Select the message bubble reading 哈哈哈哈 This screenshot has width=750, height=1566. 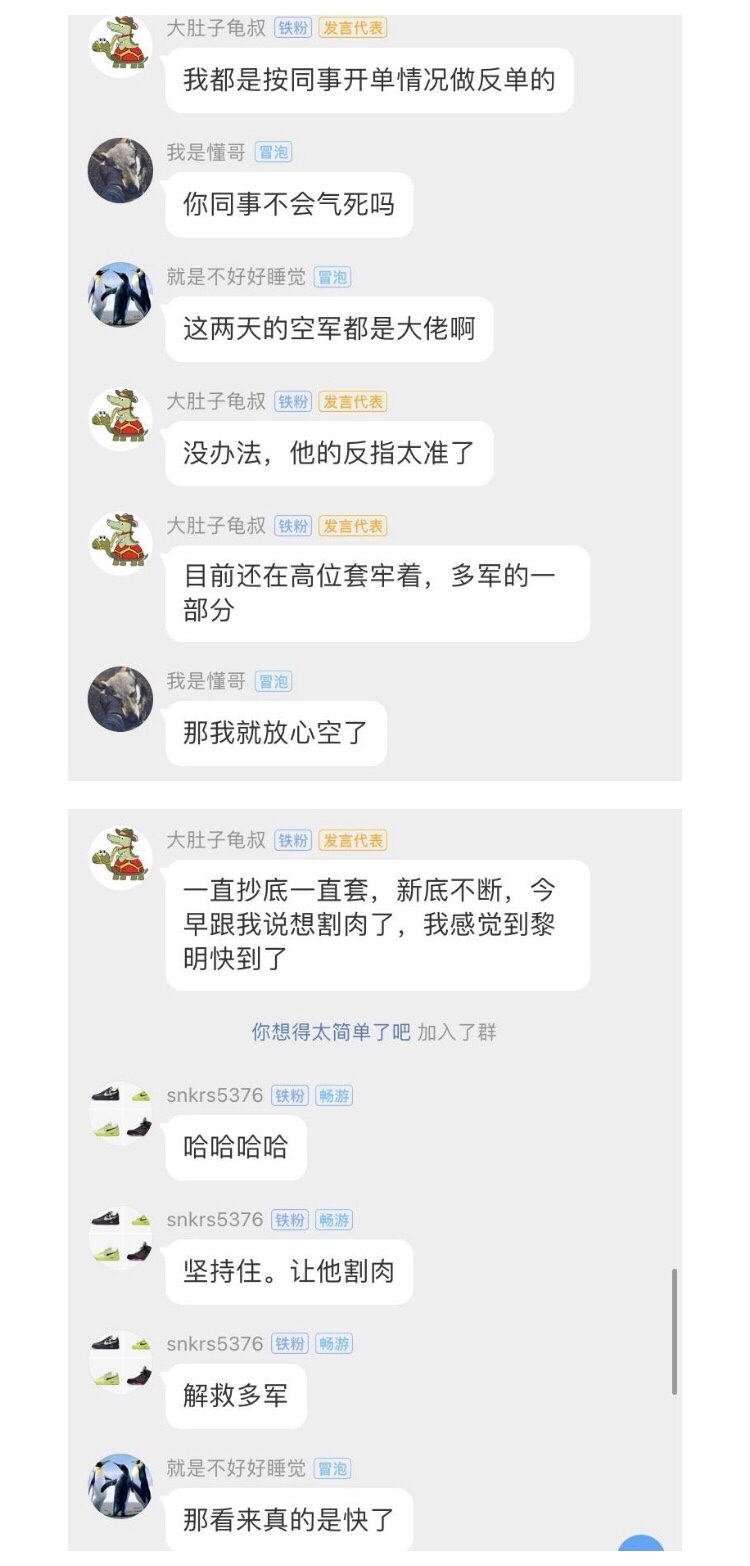tap(237, 1148)
